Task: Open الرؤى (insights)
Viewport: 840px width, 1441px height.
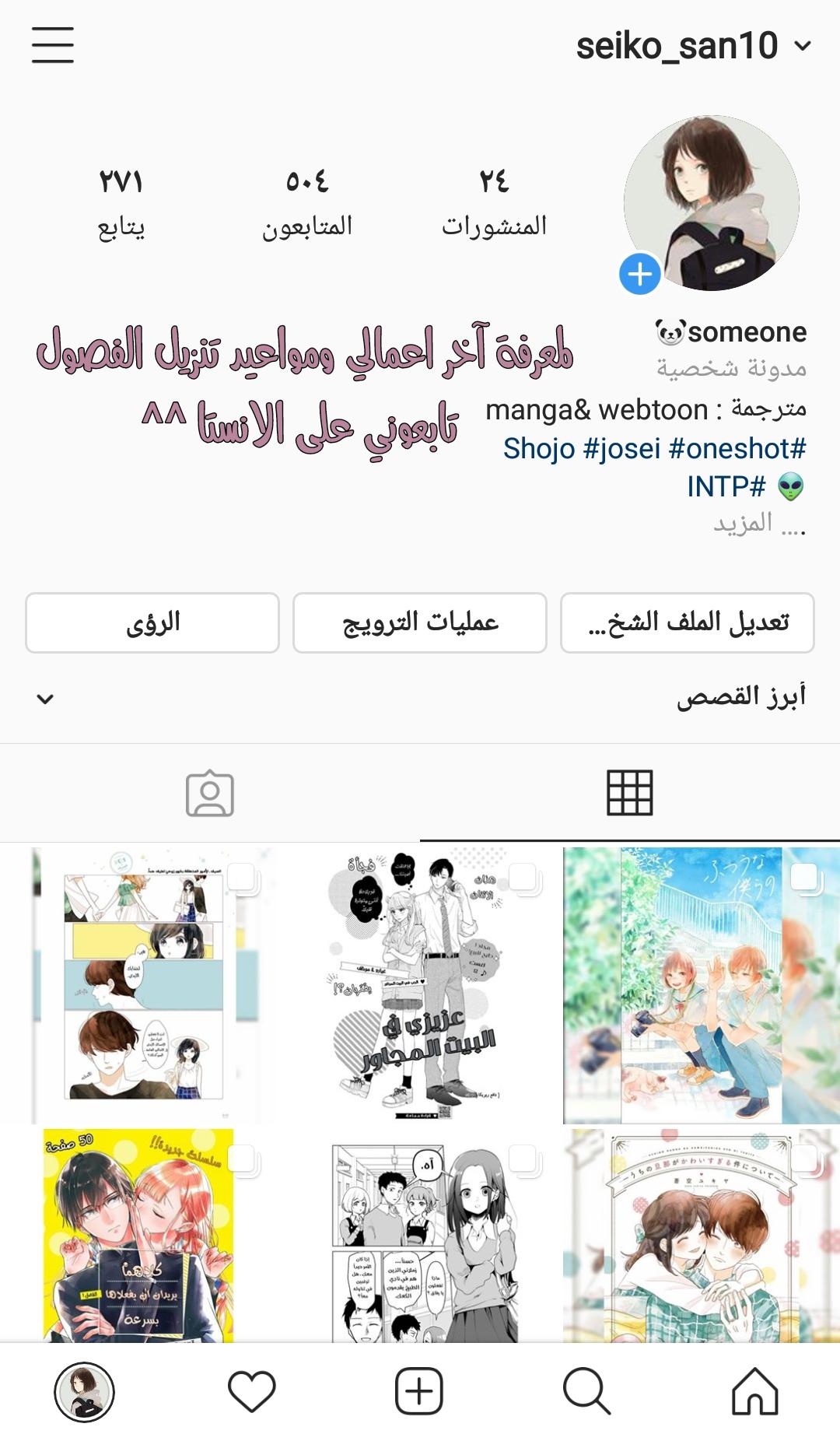Action: tap(152, 622)
